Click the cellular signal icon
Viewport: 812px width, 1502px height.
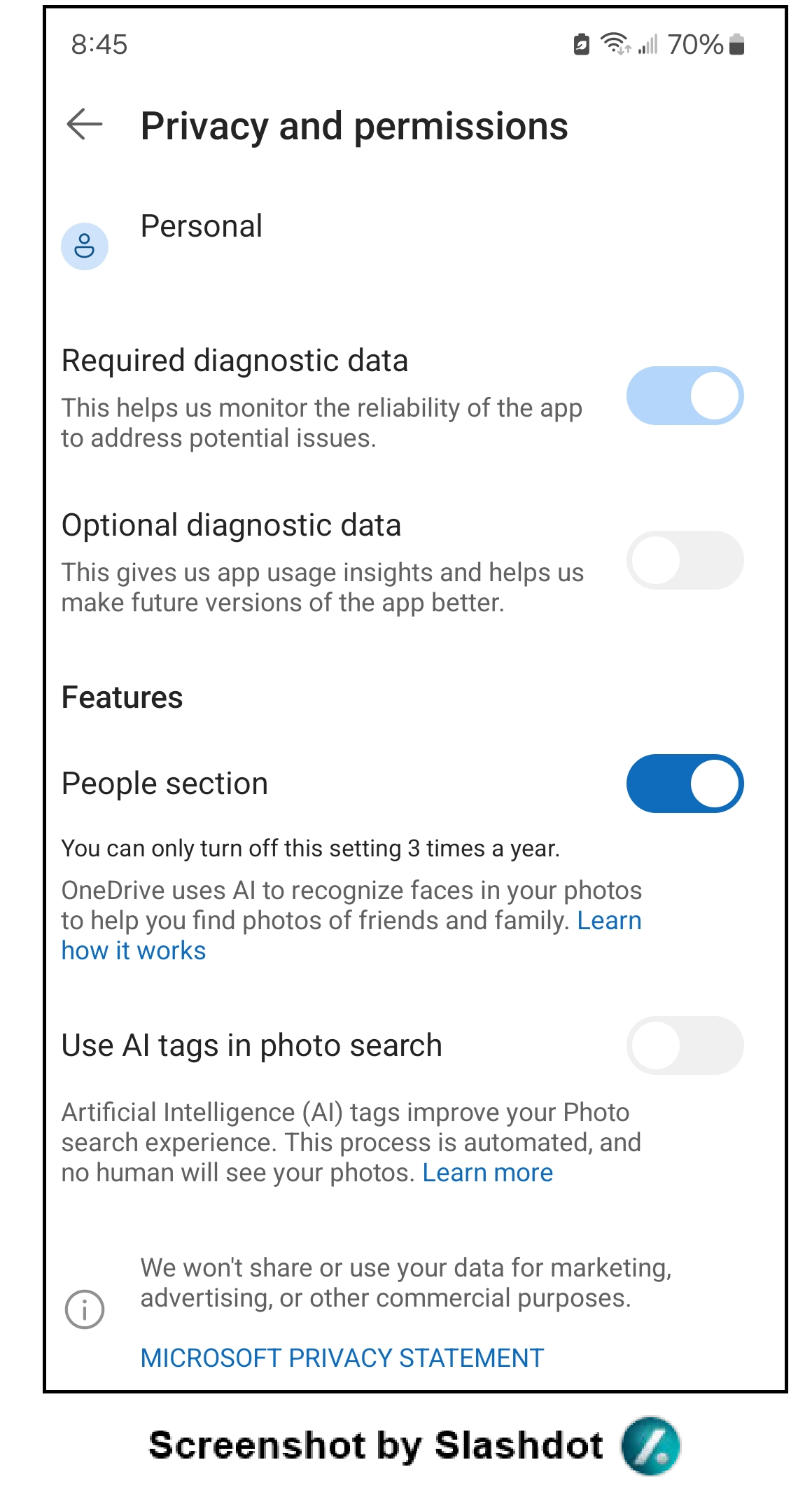click(x=647, y=46)
